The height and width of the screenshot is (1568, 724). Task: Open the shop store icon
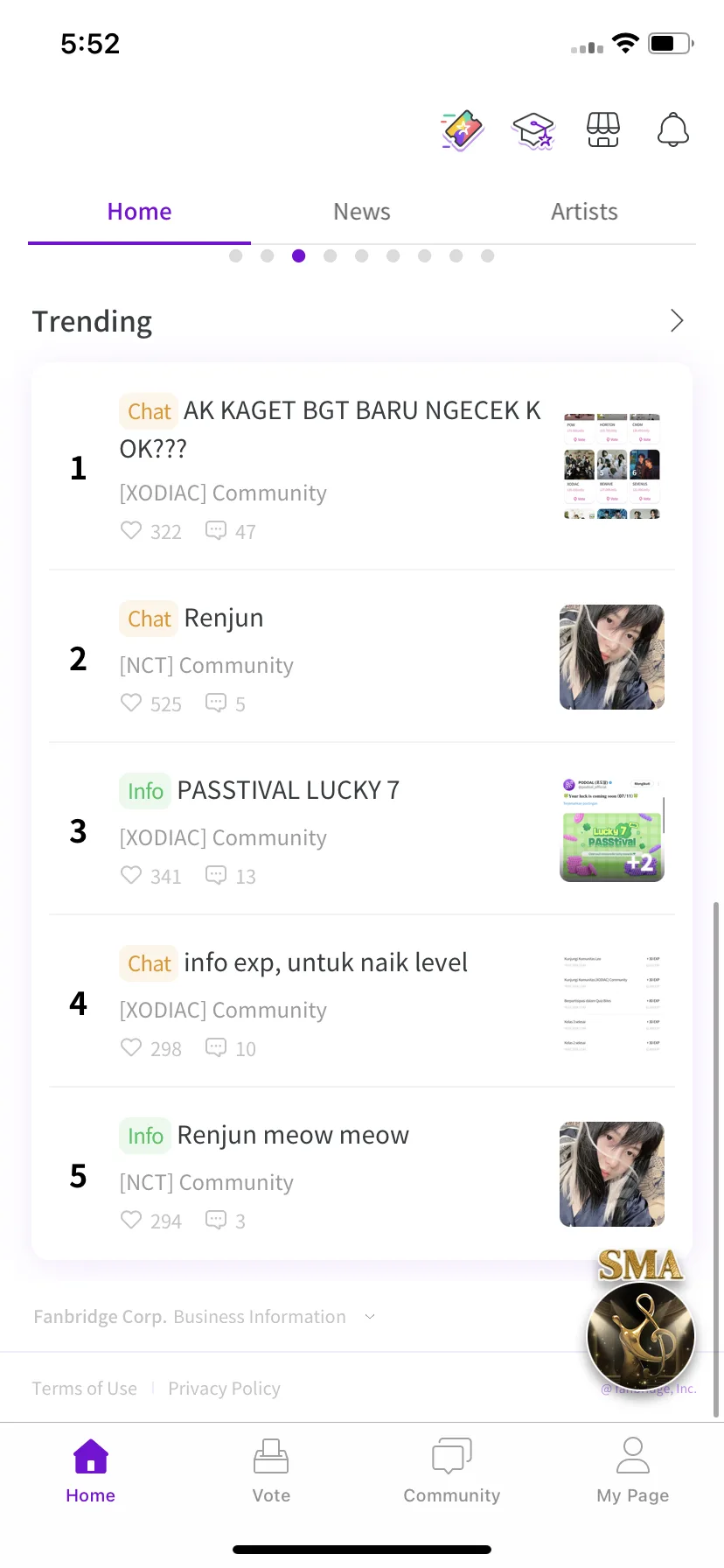pos(603,130)
